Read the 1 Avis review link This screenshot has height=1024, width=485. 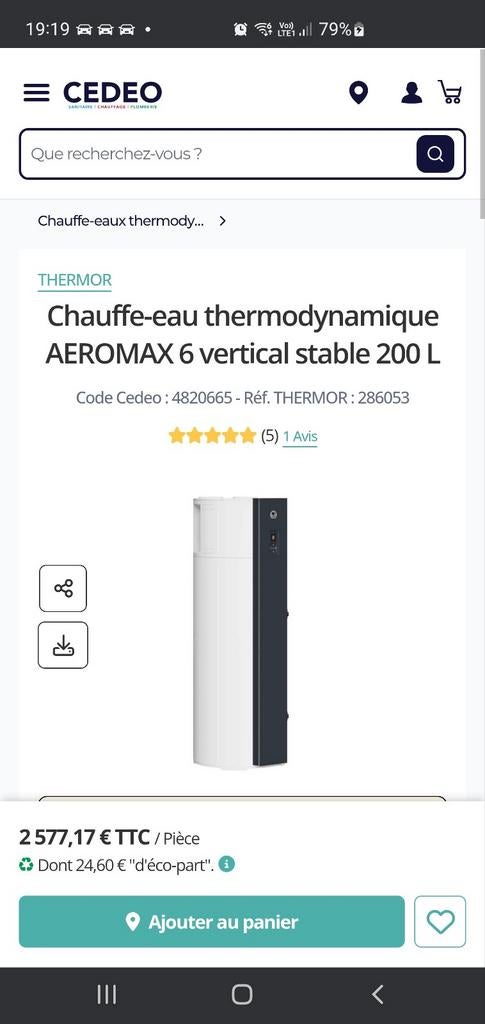[300, 437]
